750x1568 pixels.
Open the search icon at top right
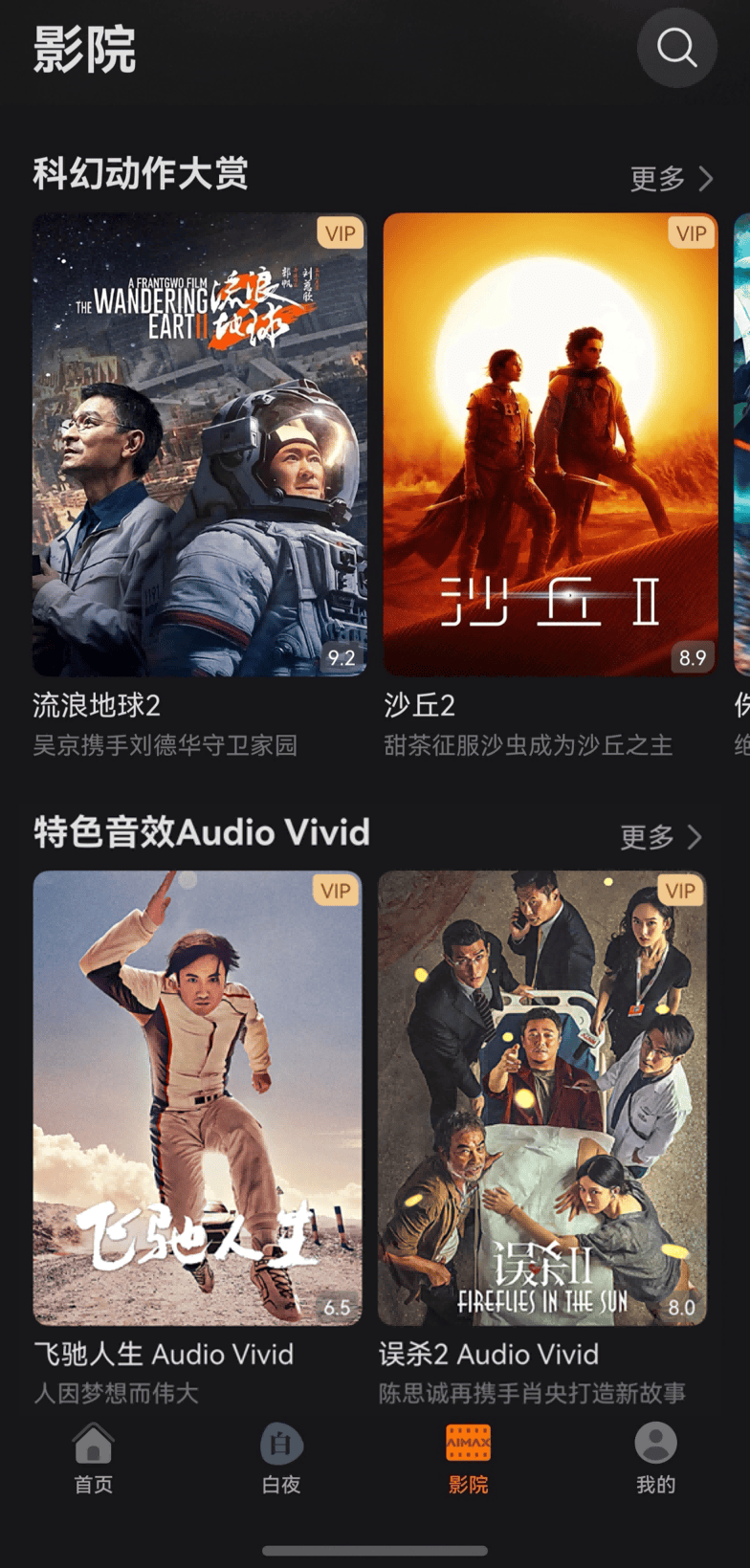pyautogui.click(x=676, y=49)
